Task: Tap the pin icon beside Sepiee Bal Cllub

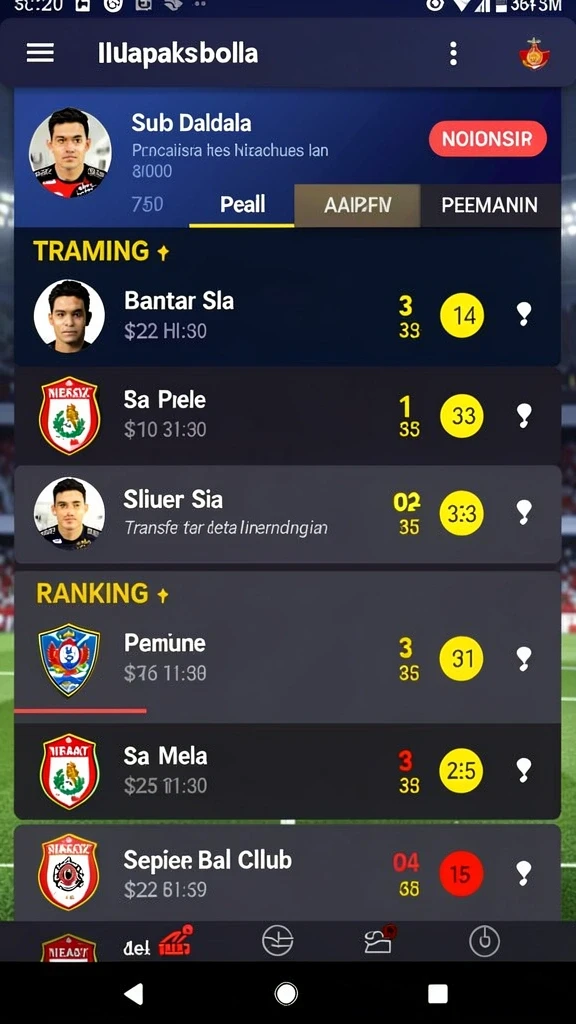Action: 524,873
